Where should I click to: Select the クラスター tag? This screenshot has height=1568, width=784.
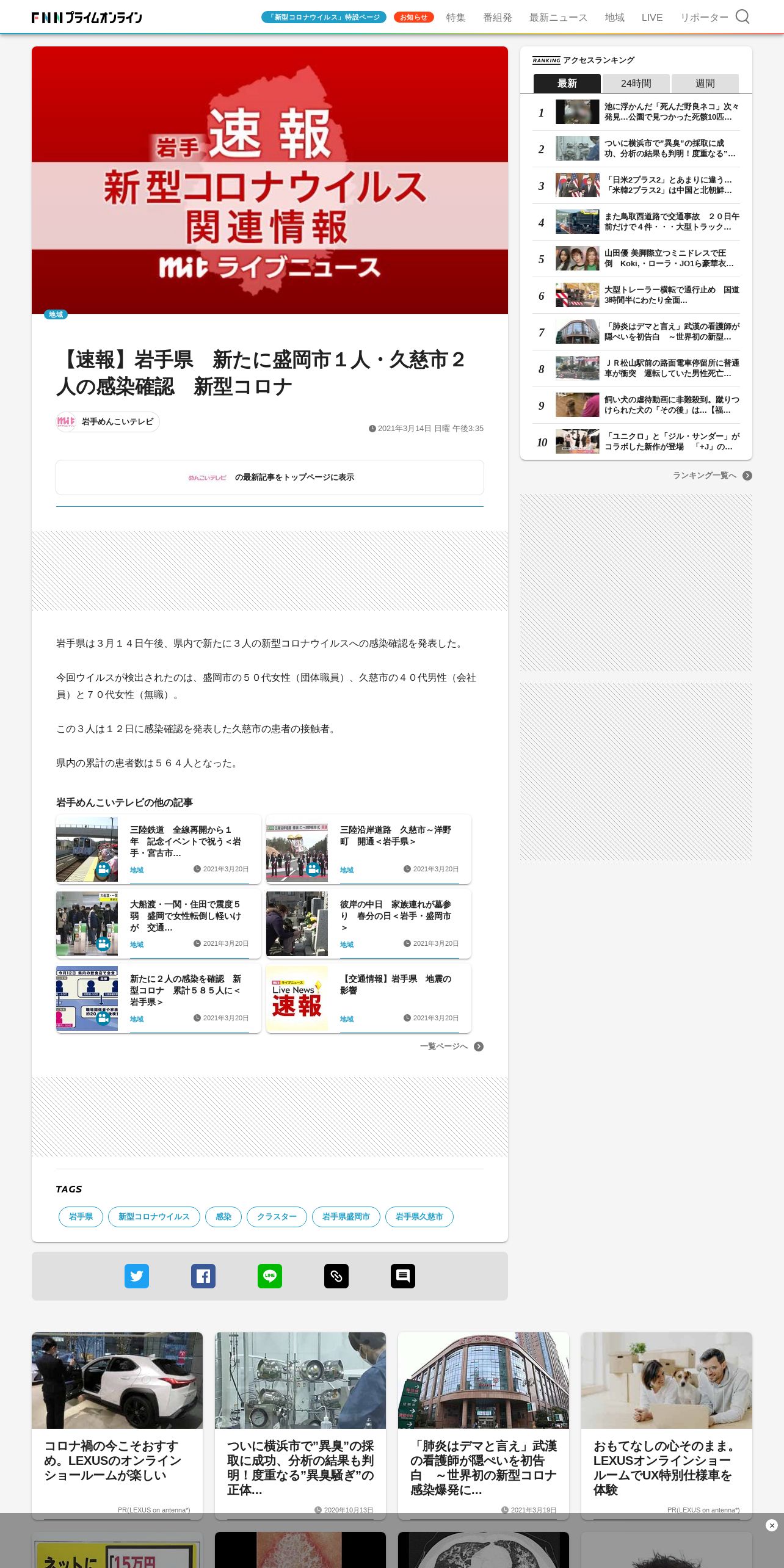point(277,1217)
